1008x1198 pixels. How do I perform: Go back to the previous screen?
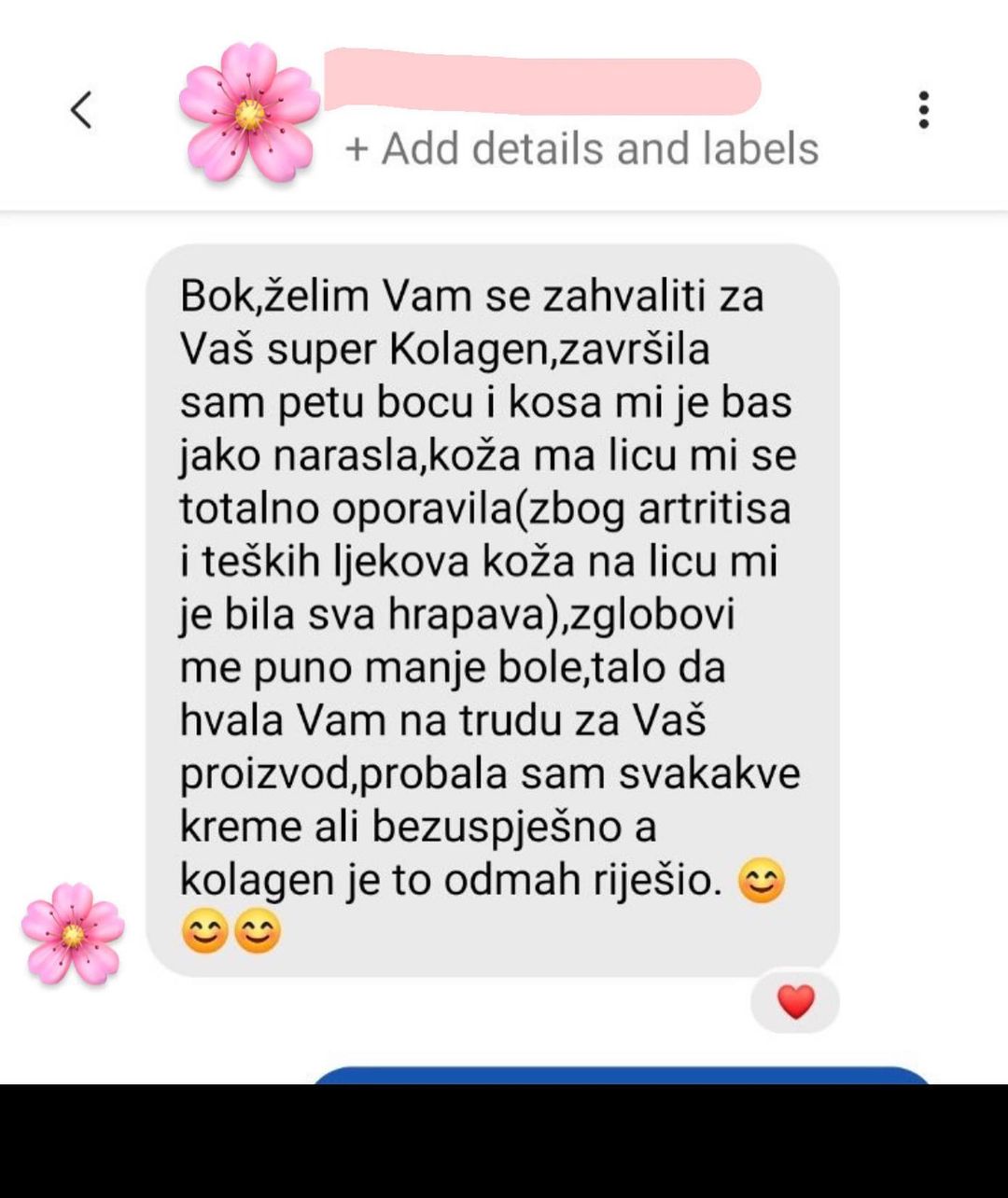(x=82, y=110)
